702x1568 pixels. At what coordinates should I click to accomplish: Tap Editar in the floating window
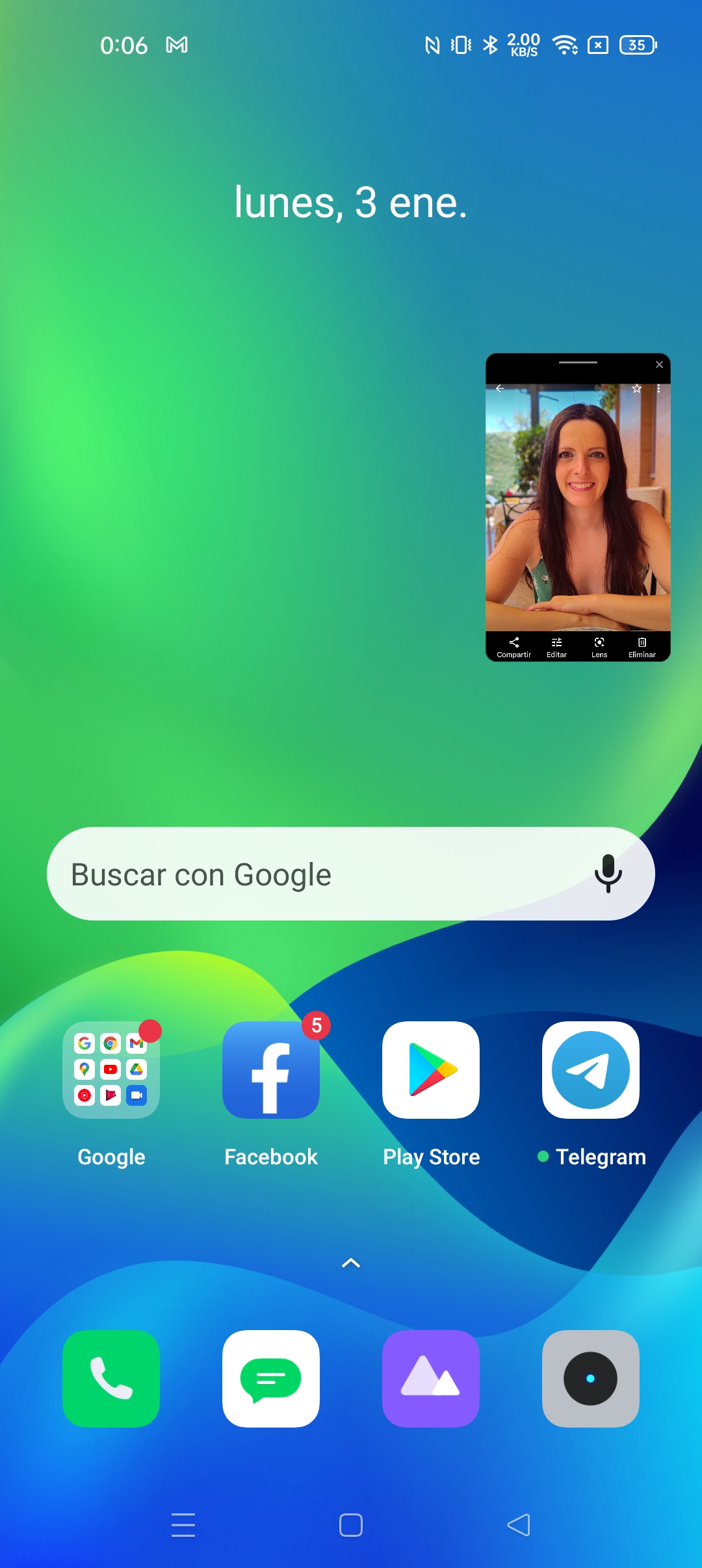coord(556,647)
